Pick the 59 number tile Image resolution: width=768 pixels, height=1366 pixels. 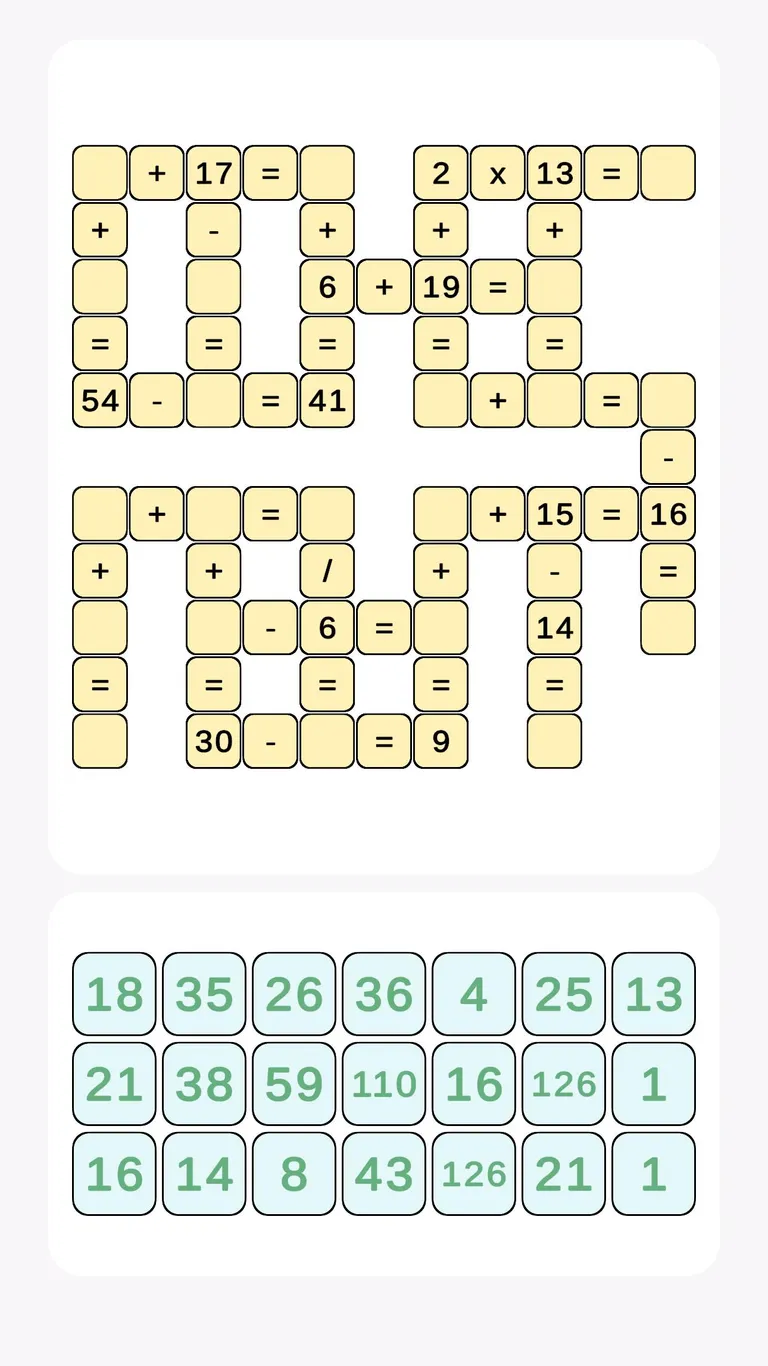tap(294, 1084)
